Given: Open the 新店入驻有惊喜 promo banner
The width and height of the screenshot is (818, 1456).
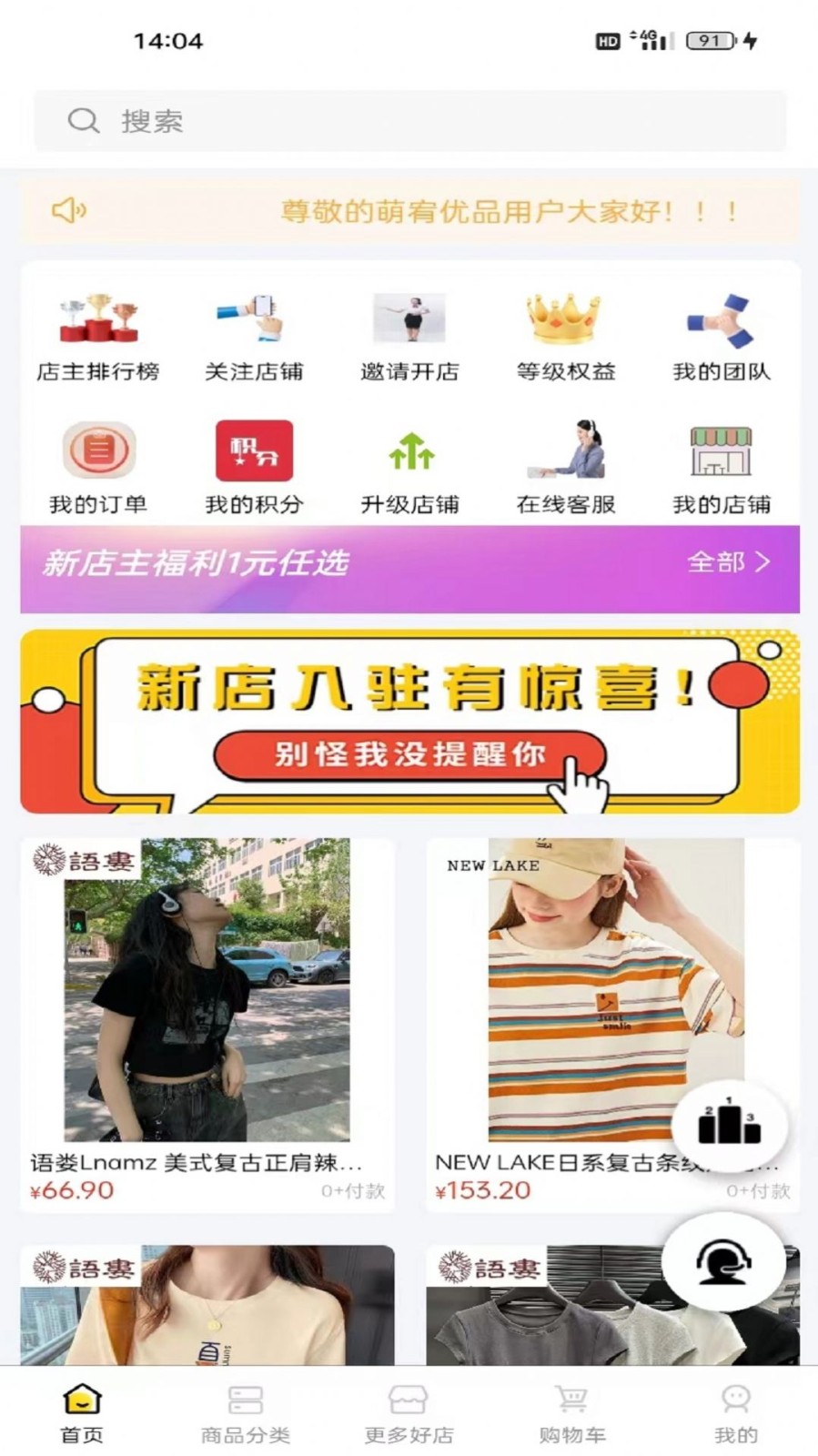Looking at the screenshot, I should tap(409, 722).
